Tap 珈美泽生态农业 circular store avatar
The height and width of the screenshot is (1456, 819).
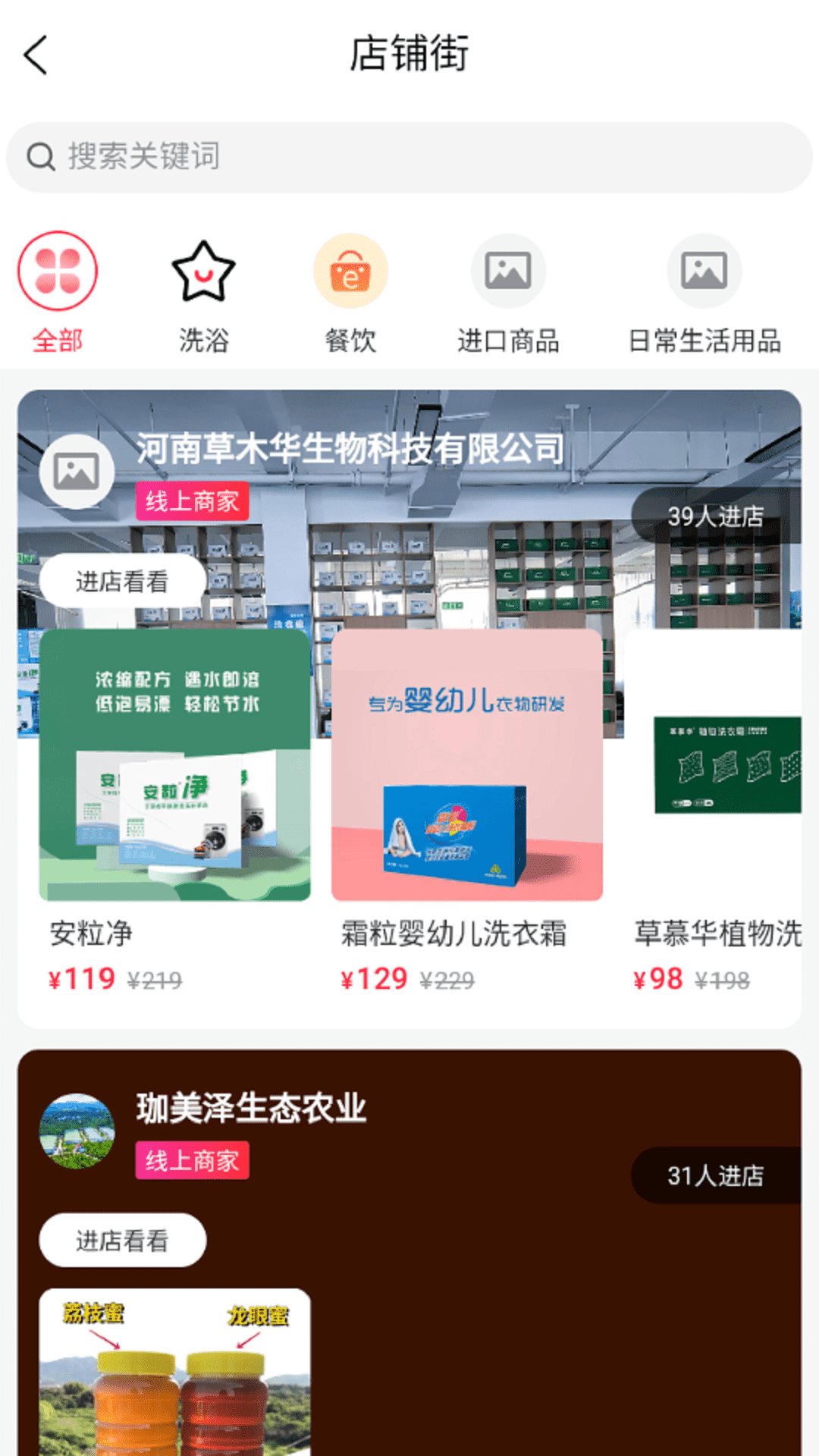tap(76, 1130)
